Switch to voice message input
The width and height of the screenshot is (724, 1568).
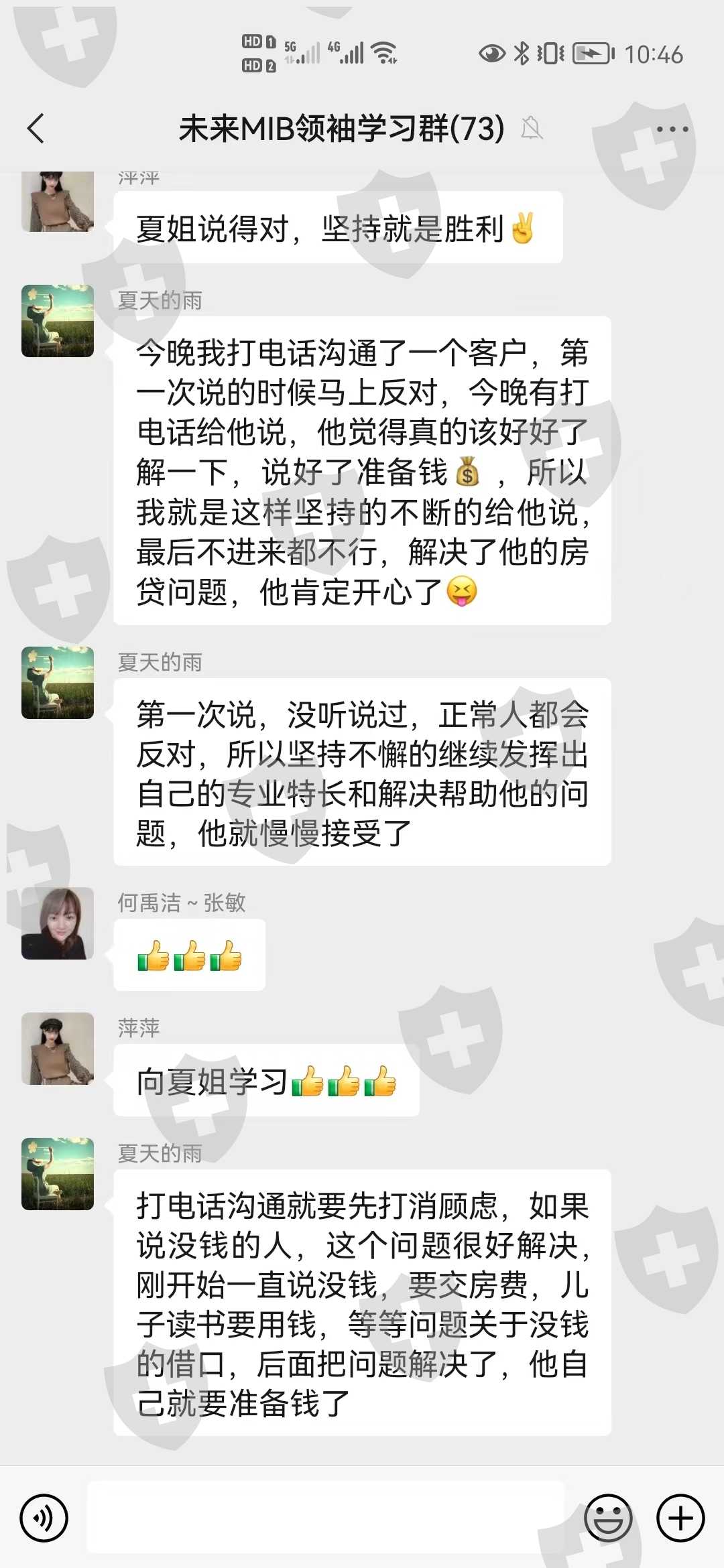pos(44,1518)
